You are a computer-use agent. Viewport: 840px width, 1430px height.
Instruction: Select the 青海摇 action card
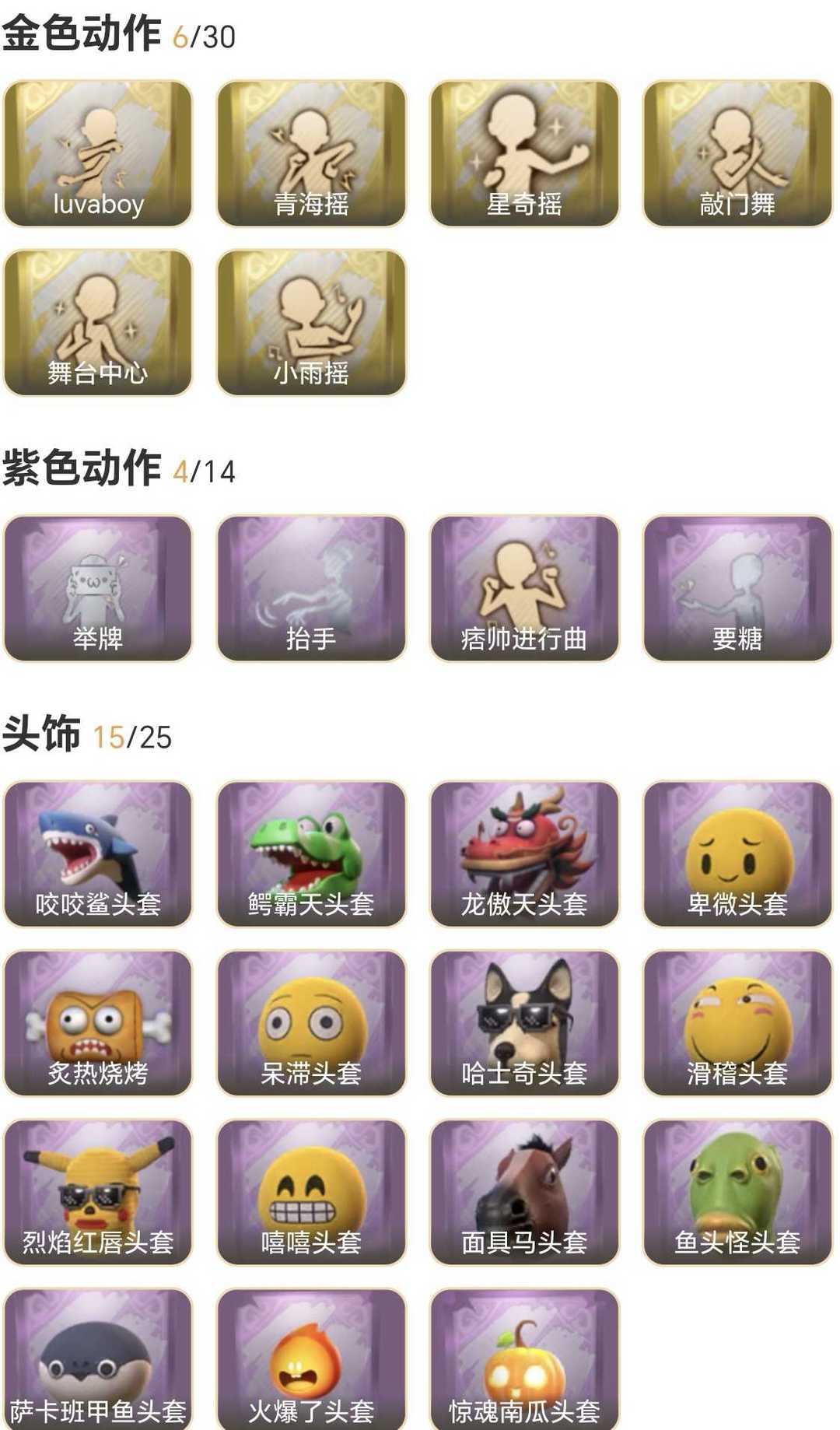[x=311, y=153]
